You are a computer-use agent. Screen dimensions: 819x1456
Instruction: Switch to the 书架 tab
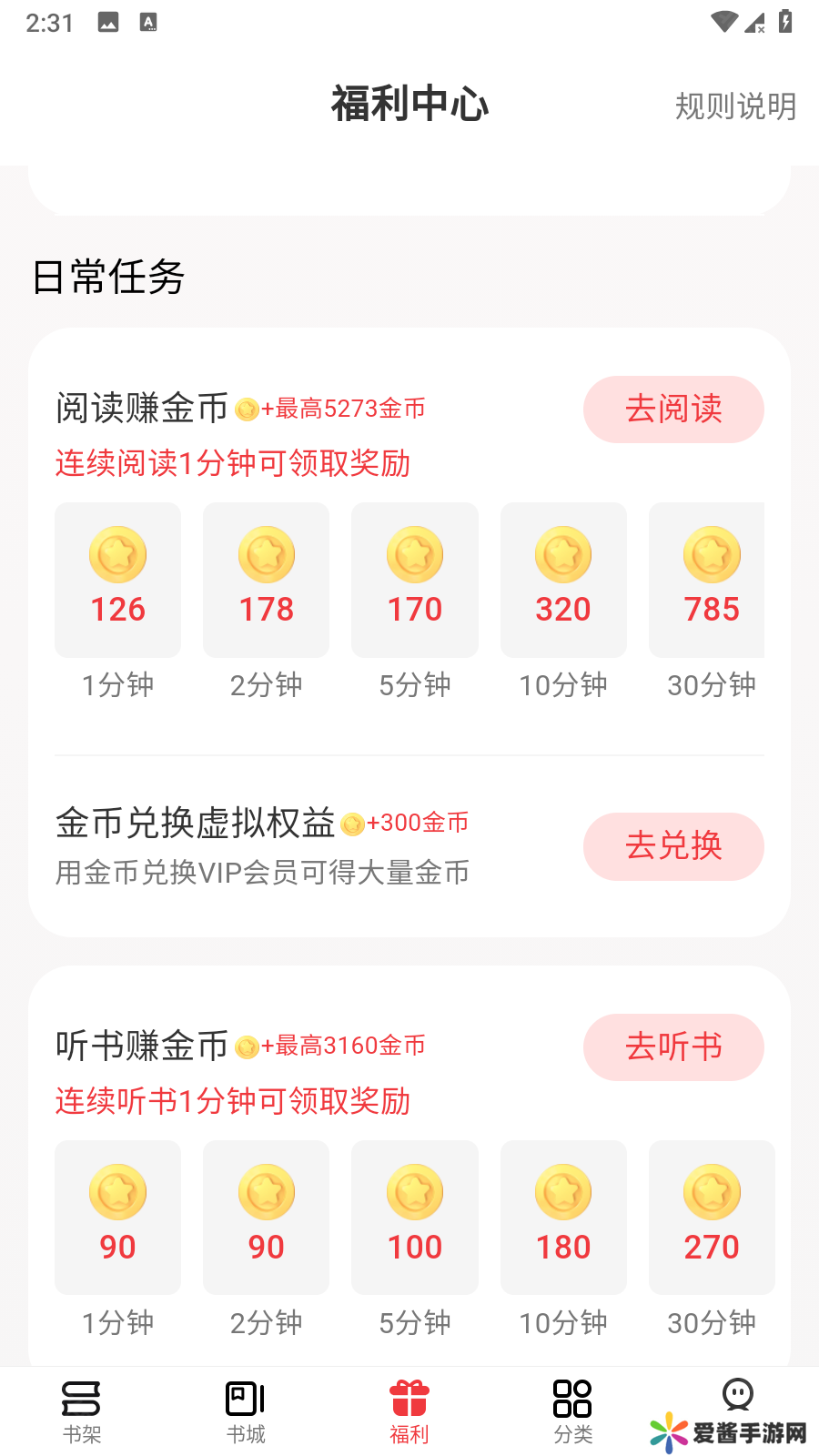(x=82, y=1410)
